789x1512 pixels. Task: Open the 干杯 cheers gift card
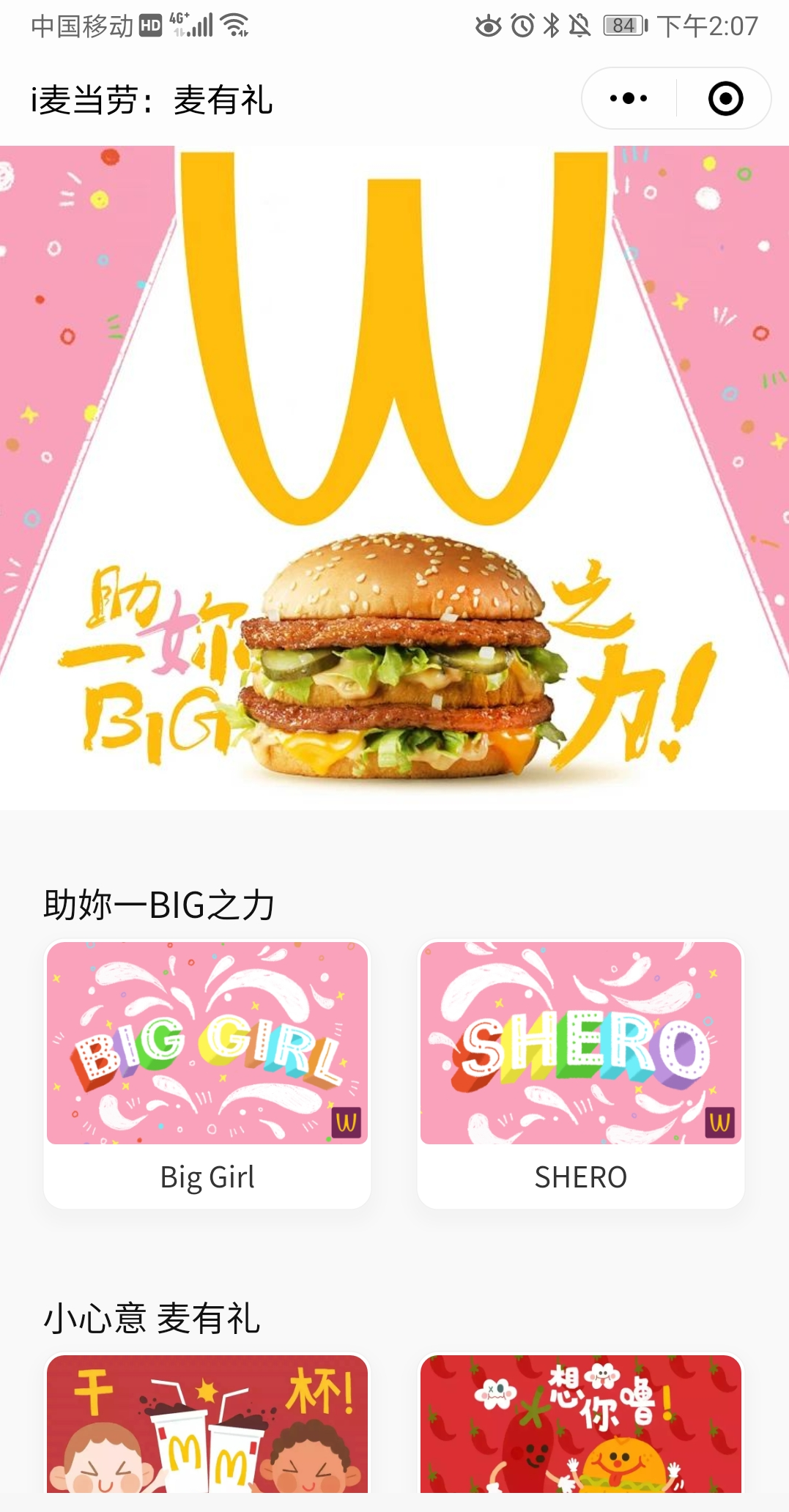pos(207,1424)
